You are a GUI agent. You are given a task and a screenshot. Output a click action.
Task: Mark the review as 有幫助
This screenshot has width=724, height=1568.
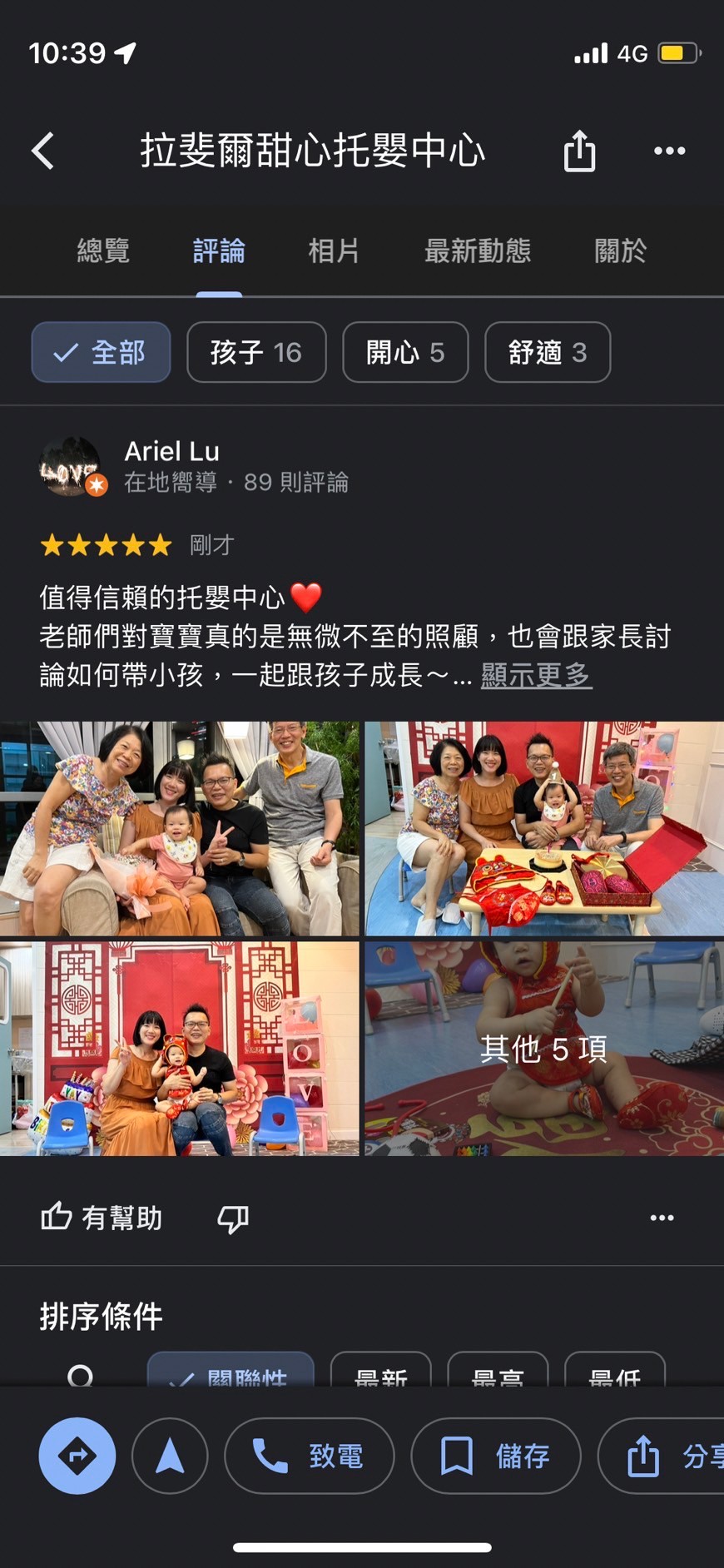point(102,1218)
